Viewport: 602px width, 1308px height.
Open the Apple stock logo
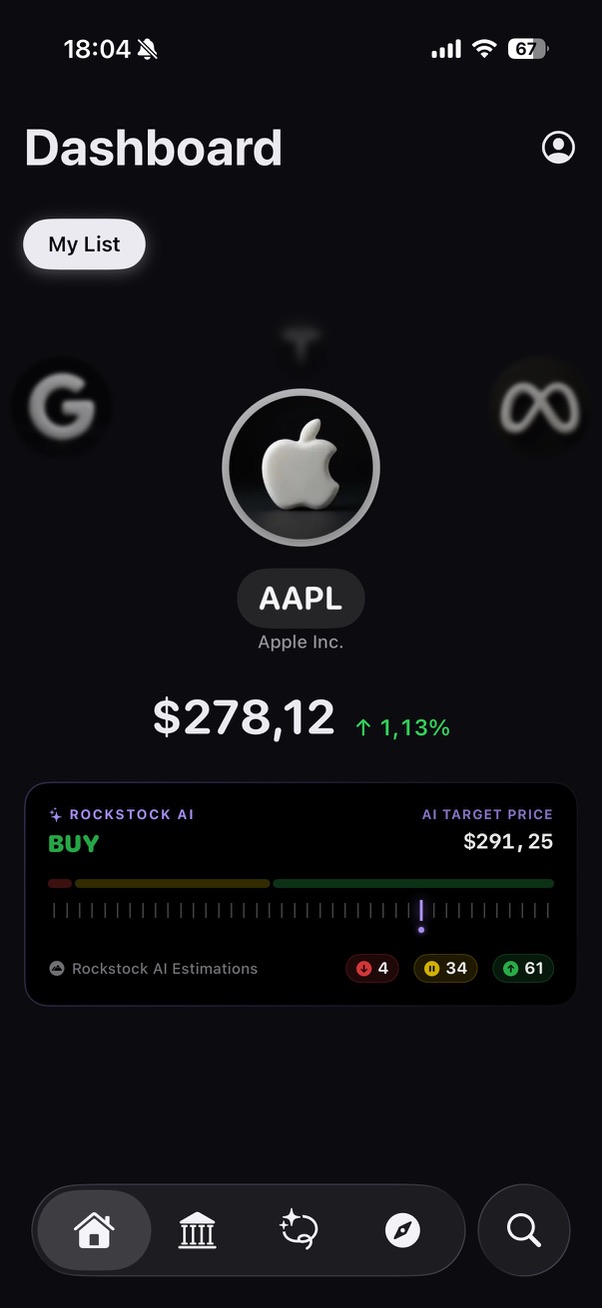click(x=301, y=467)
